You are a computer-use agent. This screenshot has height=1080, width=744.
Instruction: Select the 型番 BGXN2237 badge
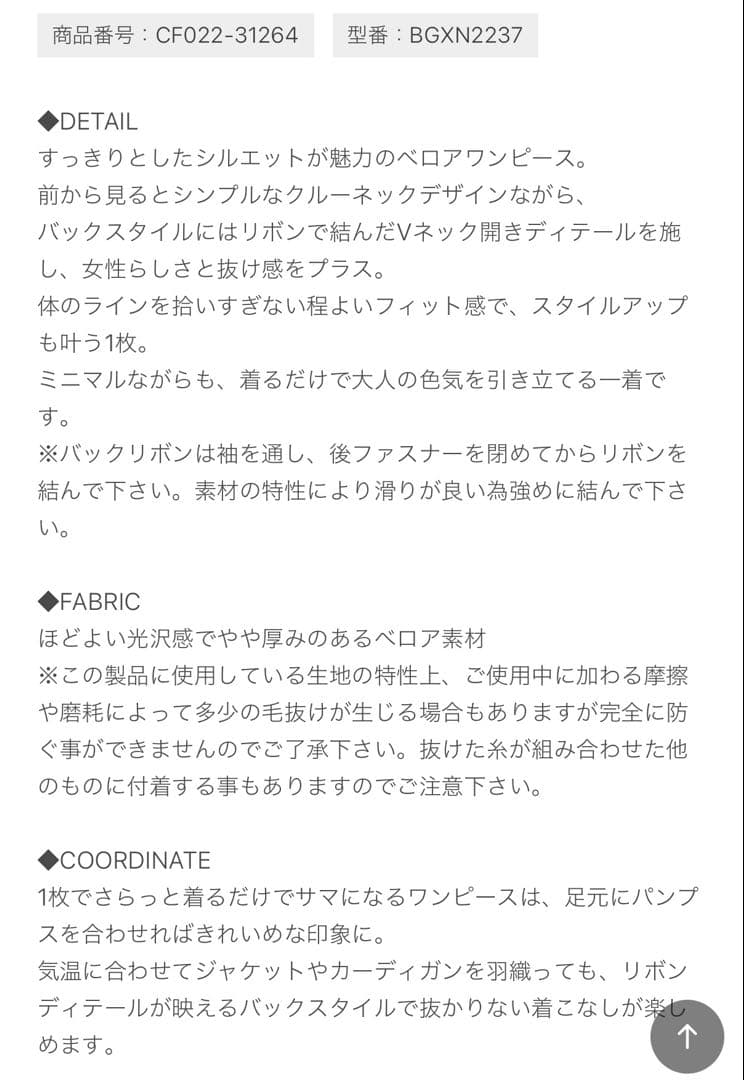coord(434,35)
